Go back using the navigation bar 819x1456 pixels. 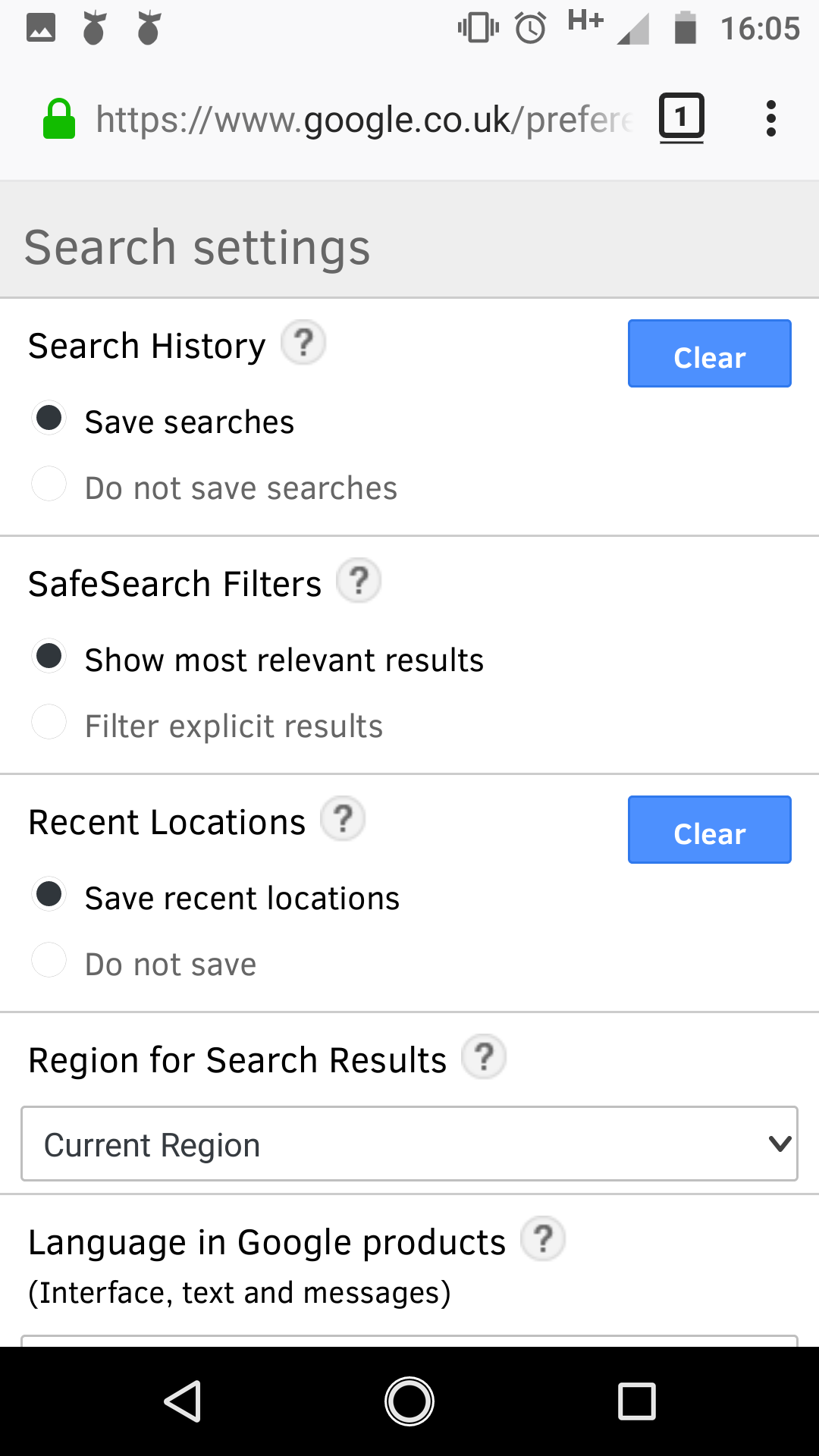183,1401
